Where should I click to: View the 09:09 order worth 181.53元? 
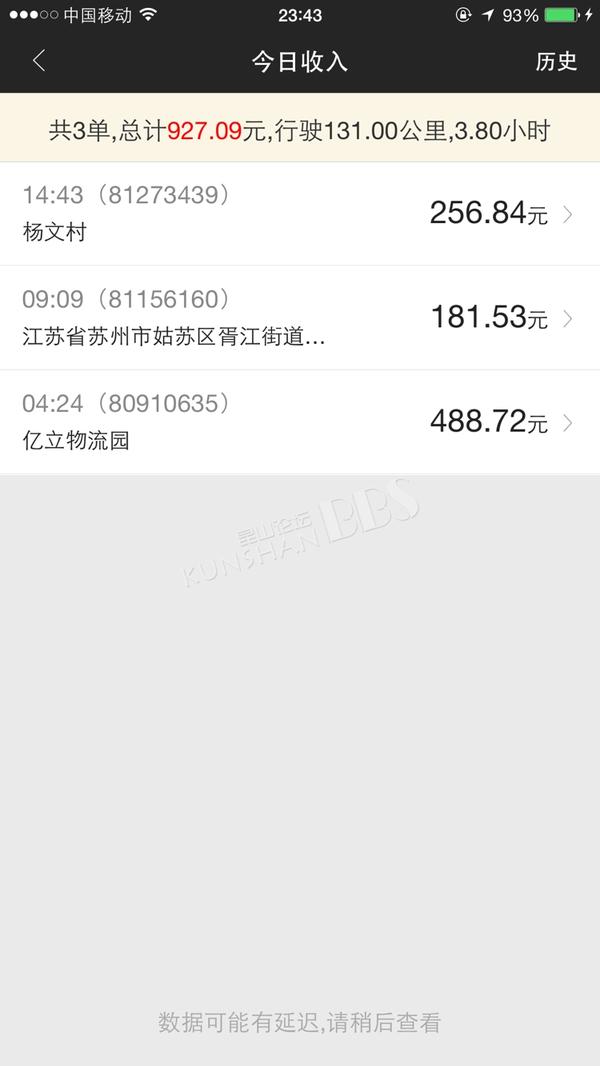tap(300, 317)
